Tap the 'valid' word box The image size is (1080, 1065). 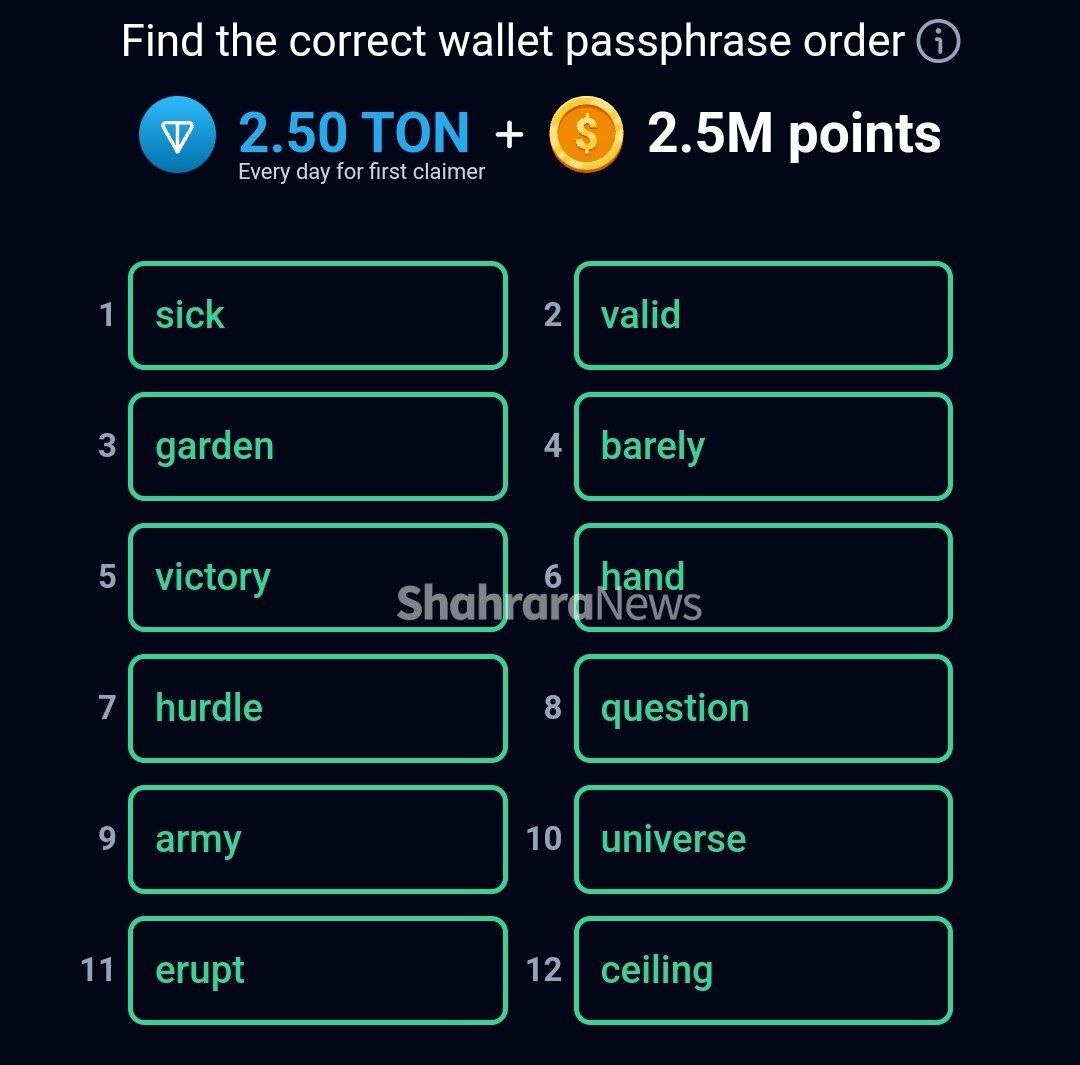pos(763,316)
